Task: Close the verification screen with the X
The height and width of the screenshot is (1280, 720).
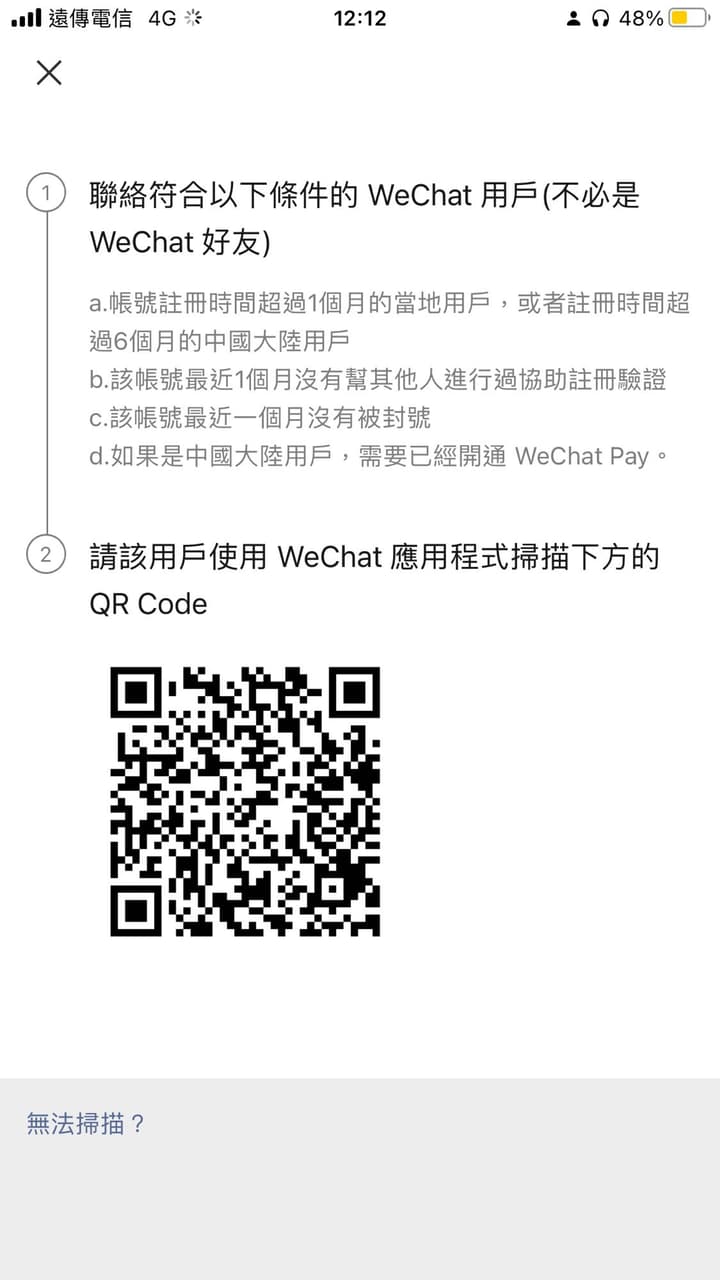Action: [x=48, y=73]
